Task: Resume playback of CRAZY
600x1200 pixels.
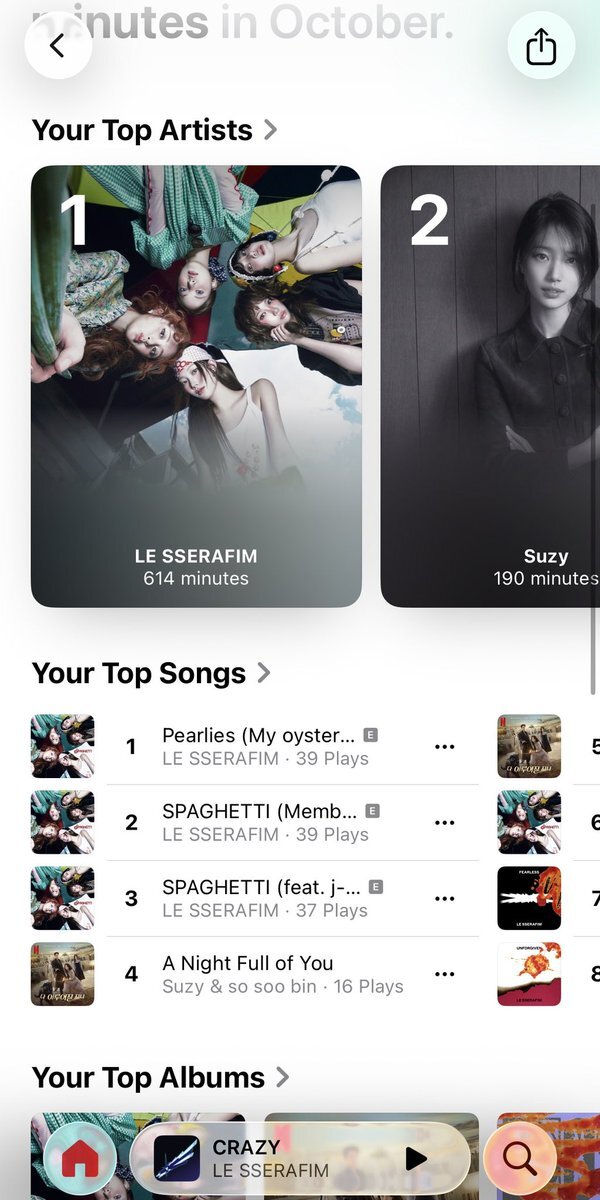Action: point(415,1159)
